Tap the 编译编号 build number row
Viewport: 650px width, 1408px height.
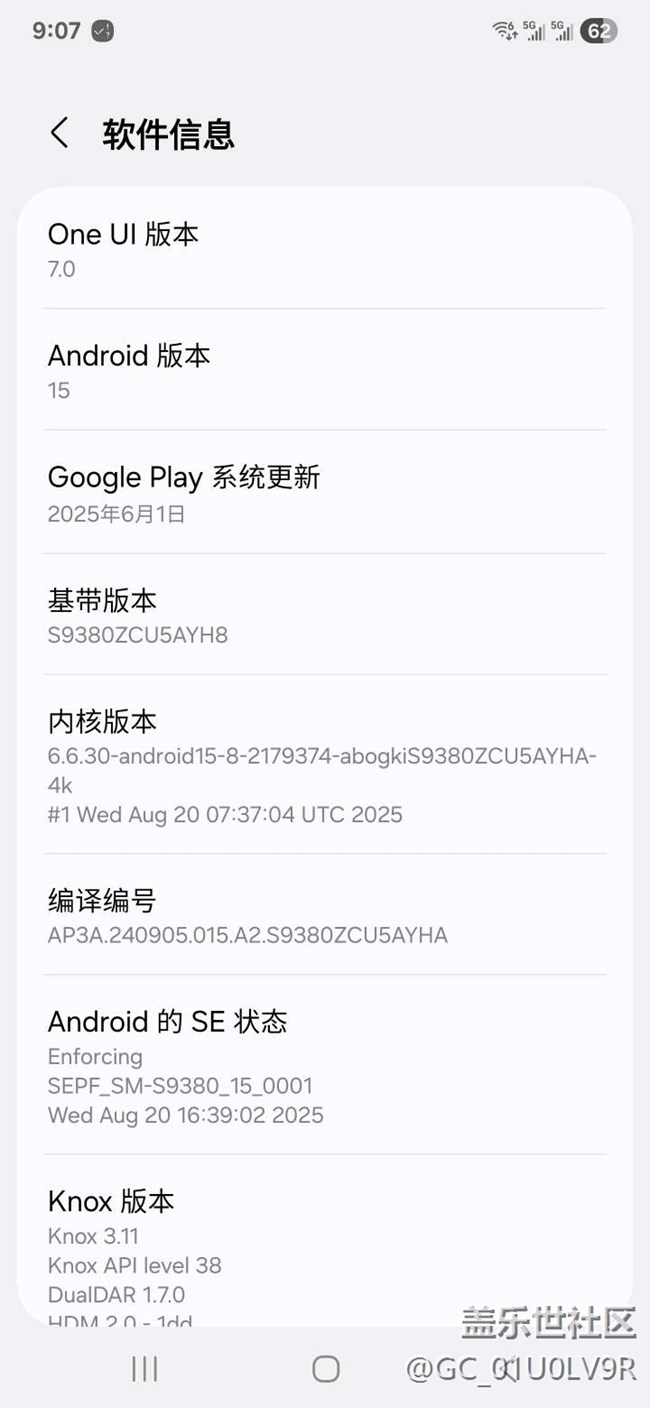coord(324,916)
